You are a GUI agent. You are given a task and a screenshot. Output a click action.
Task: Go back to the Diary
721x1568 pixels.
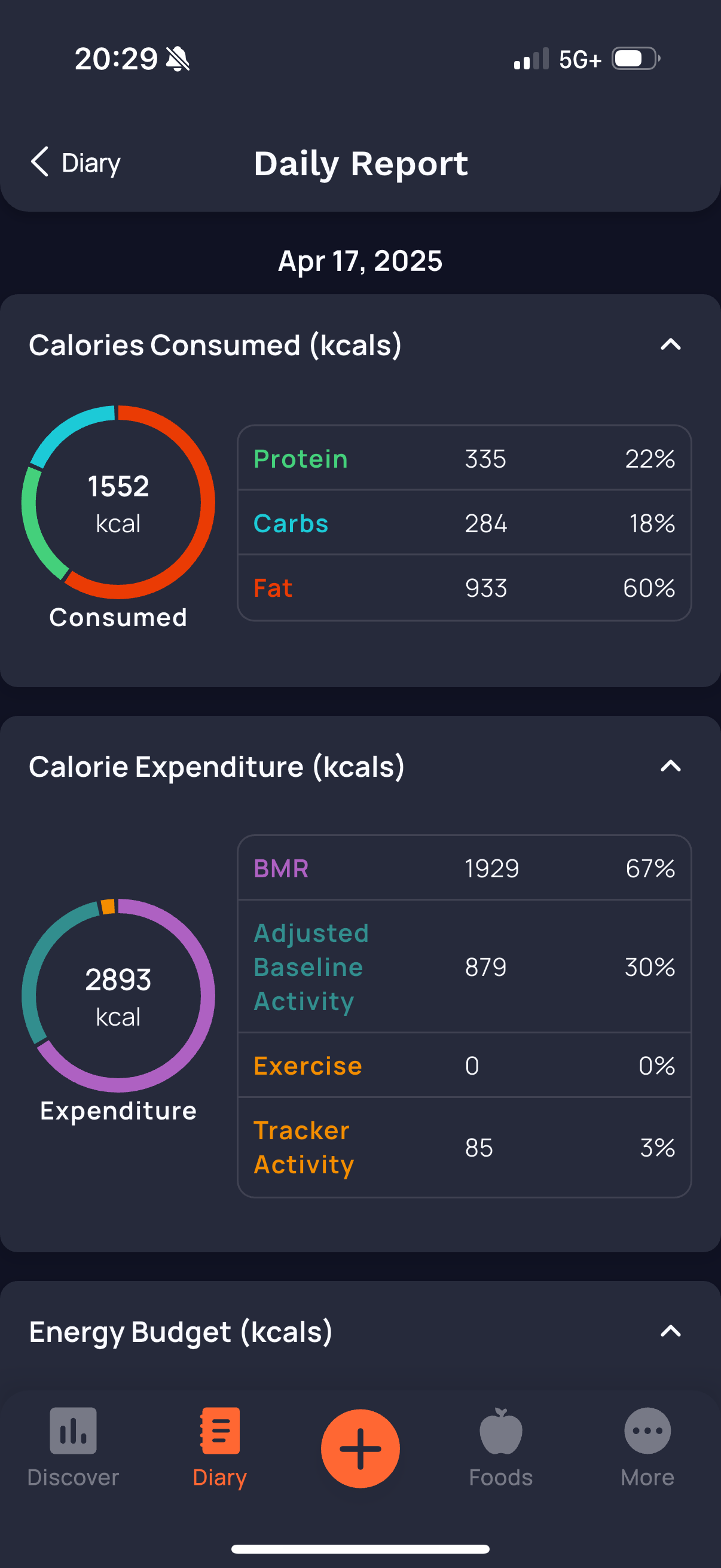(x=75, y=163)
